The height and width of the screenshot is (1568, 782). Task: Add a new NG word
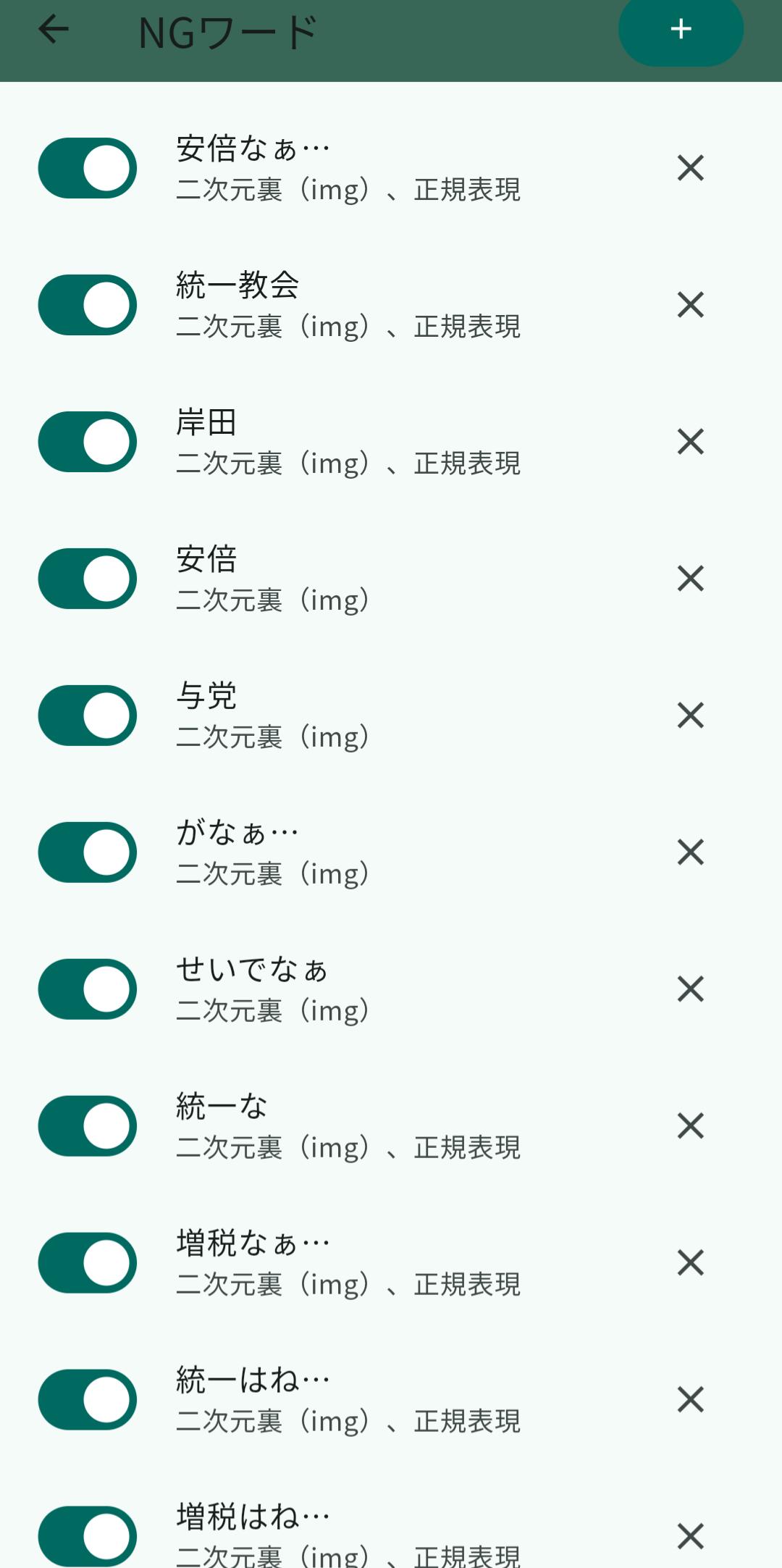(681, 30)
